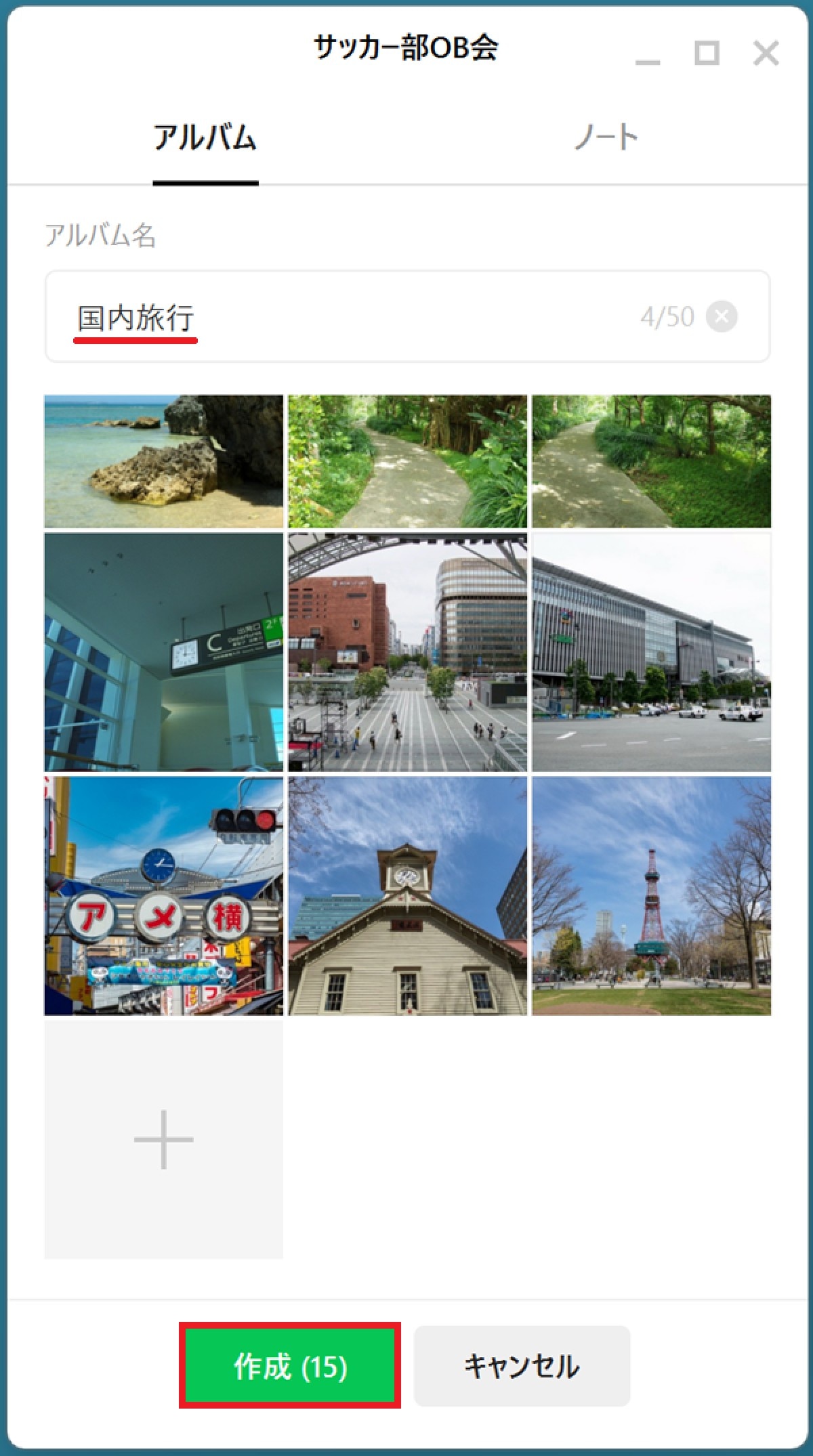813x1456 pixels.
Task: Cancel album creation with キャンセル
Action: [522, 1366]
